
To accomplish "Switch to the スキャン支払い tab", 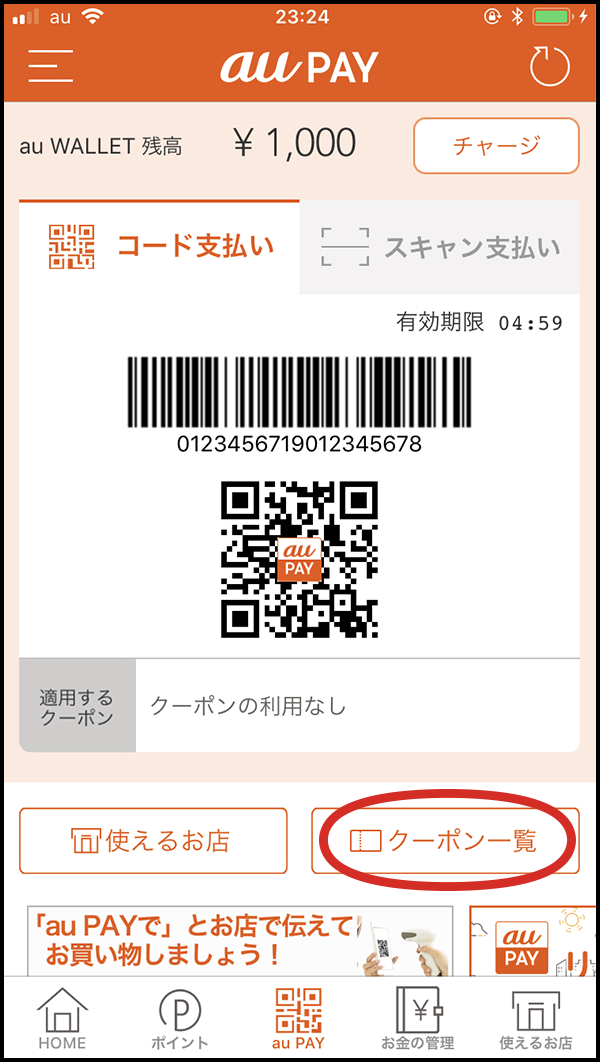I will (x=440, y=247).
